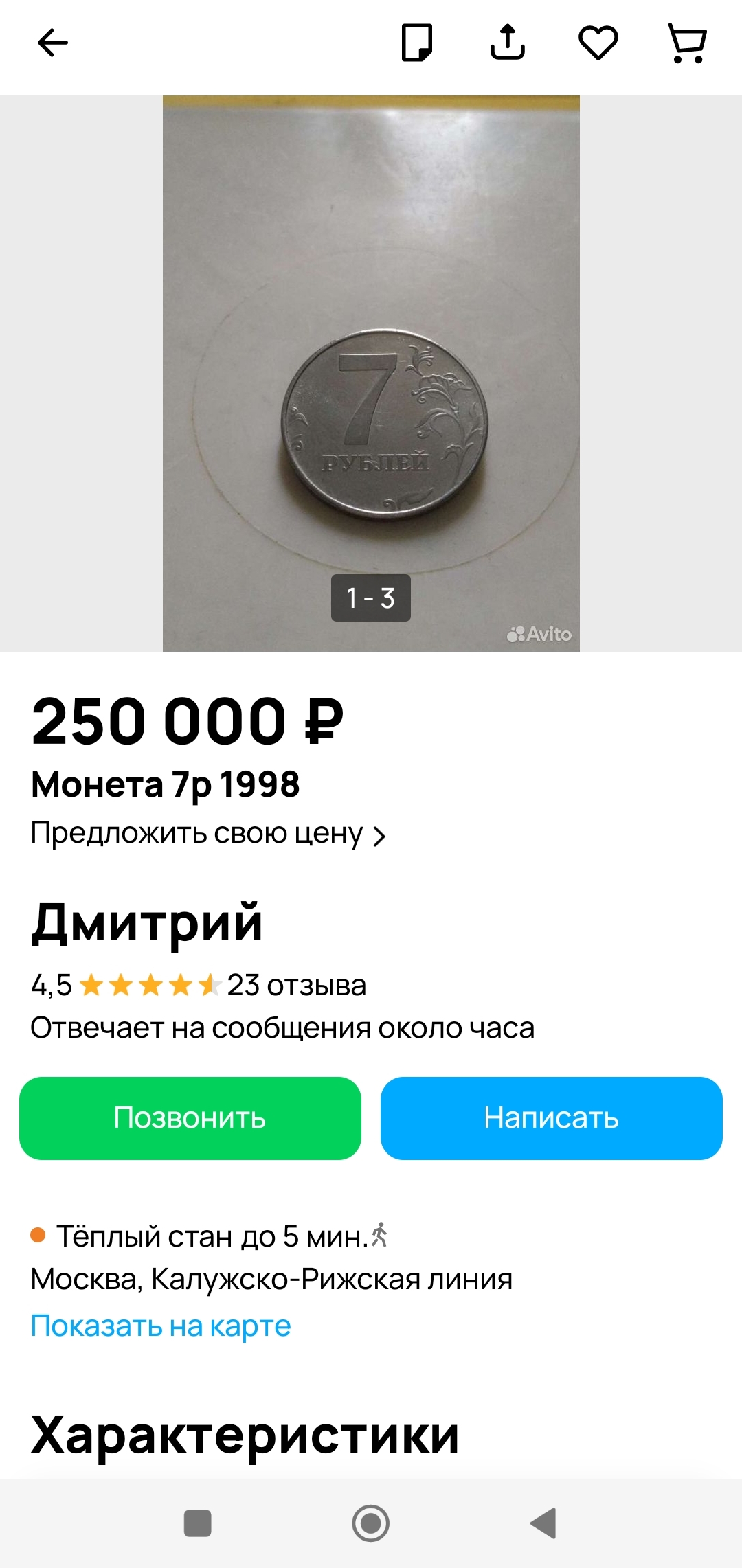This screenshot has width=742, height=1568.
Task: Share this coin listing
Action: coord(508,43)
